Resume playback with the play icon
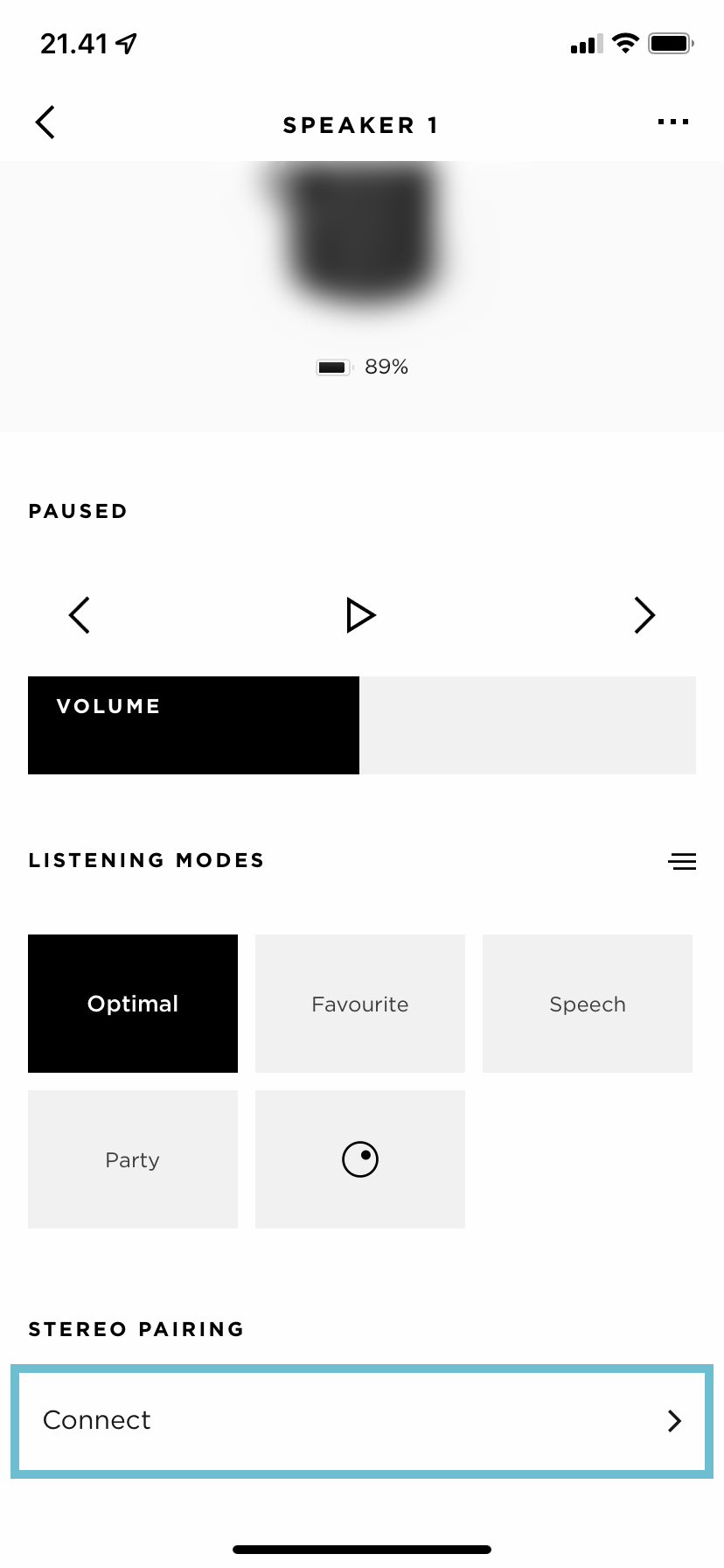 360,615
